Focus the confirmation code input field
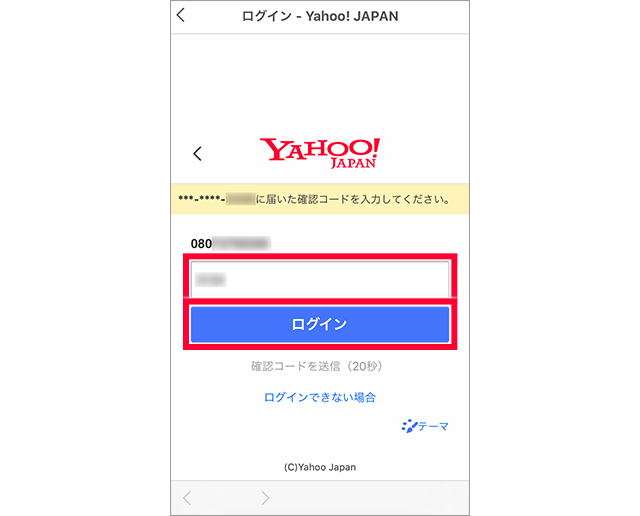The width and height of the screenshot is (640, 516). (319, 279)
